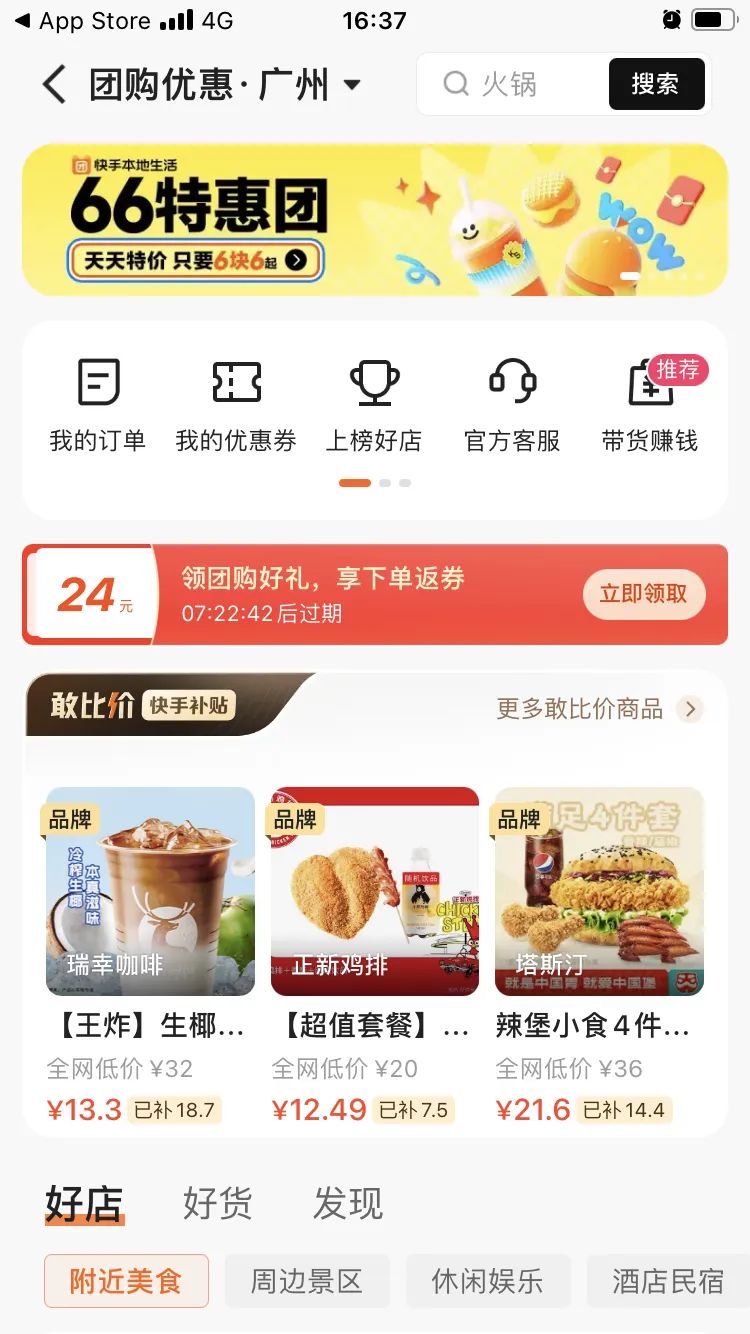Select the 附近美食 filter chip
The width and height of the screenshot is (750, 1334).
(125, 1281)
